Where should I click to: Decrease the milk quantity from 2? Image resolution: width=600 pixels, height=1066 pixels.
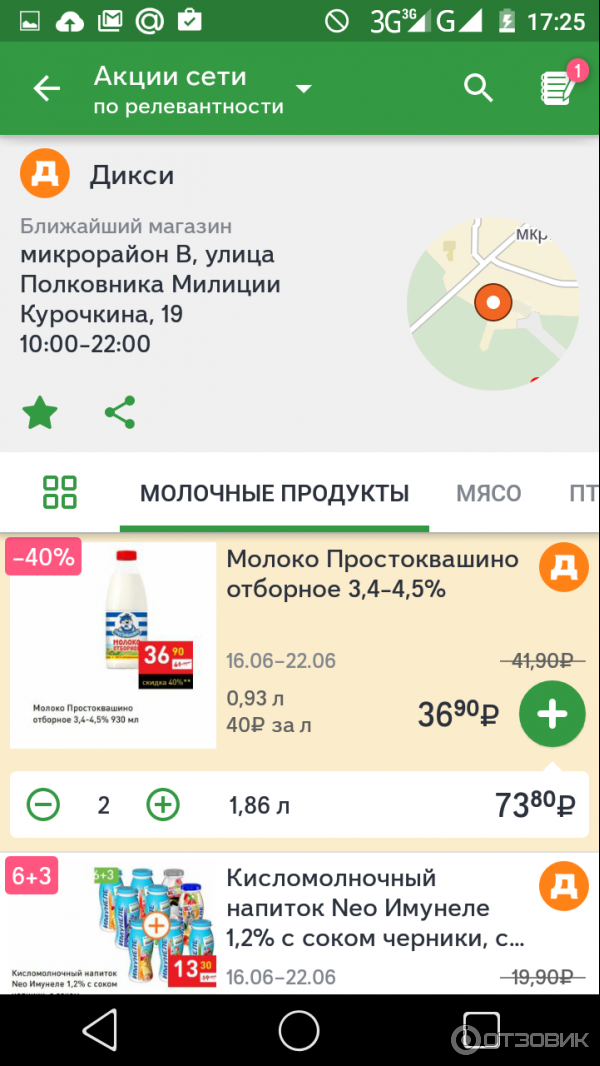44,805
